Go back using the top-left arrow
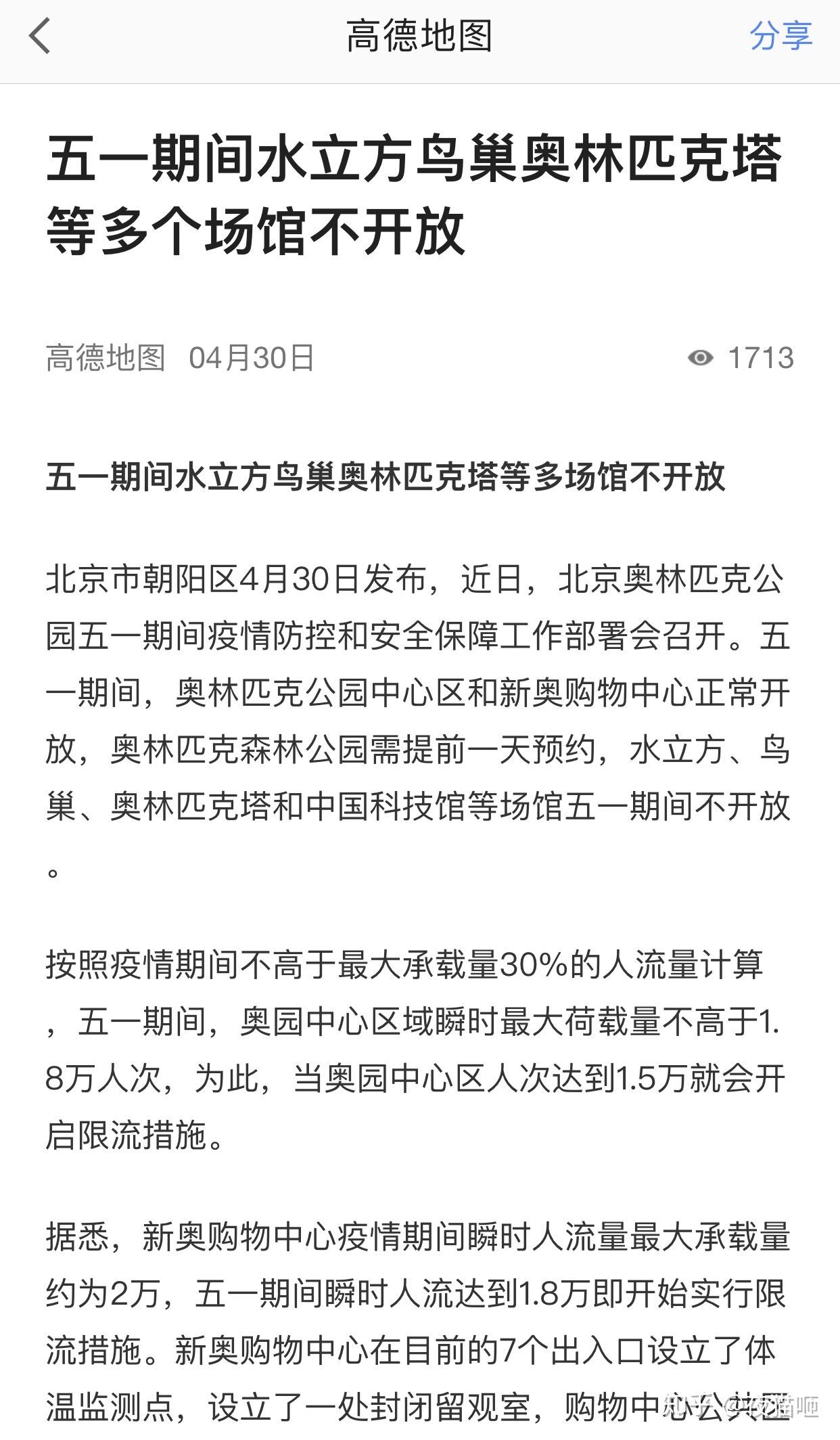The width and height of the screenshot is (840, 1440). pos(40,37)
